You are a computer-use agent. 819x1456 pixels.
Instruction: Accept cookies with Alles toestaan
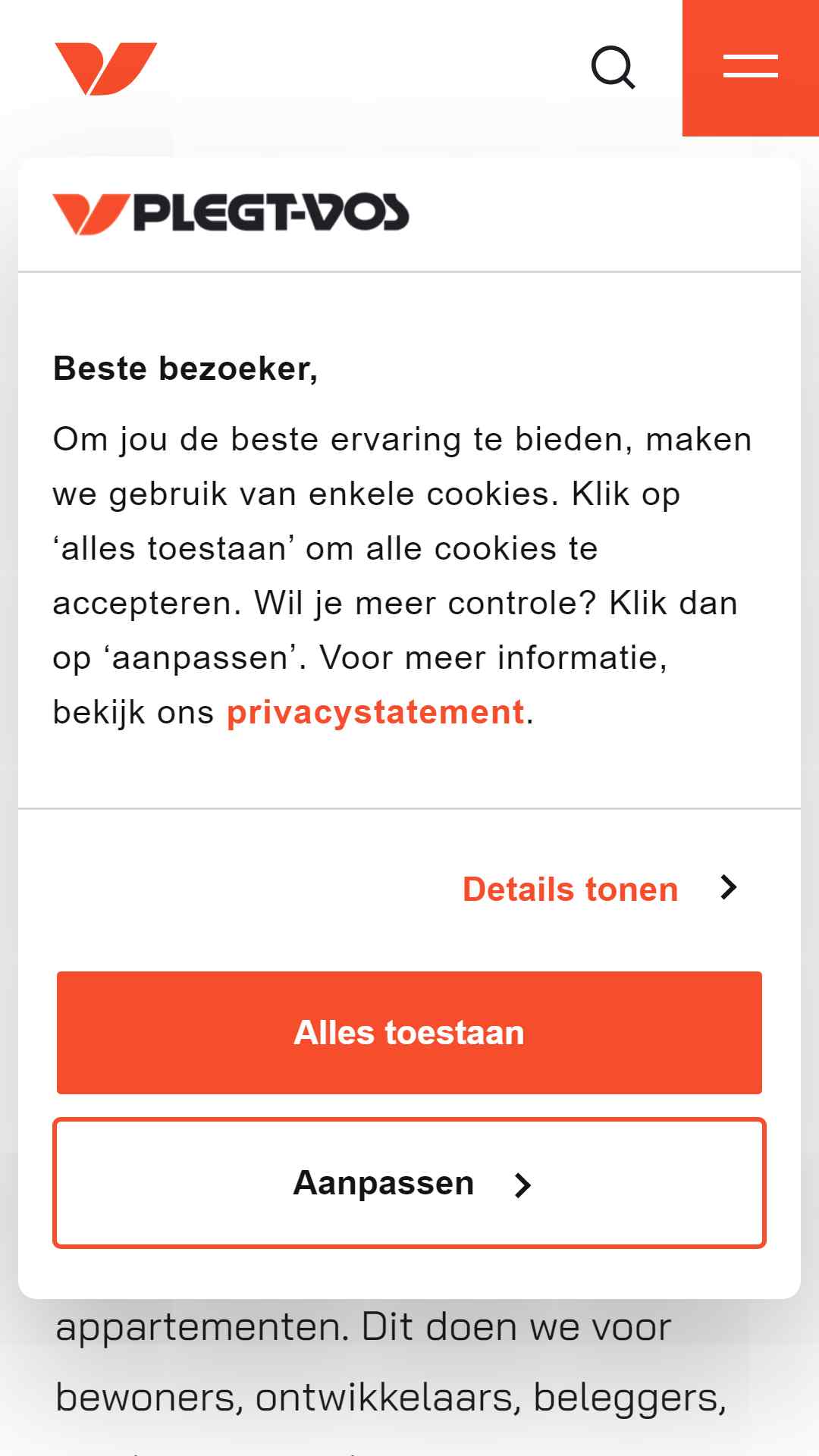[409, 1033]
